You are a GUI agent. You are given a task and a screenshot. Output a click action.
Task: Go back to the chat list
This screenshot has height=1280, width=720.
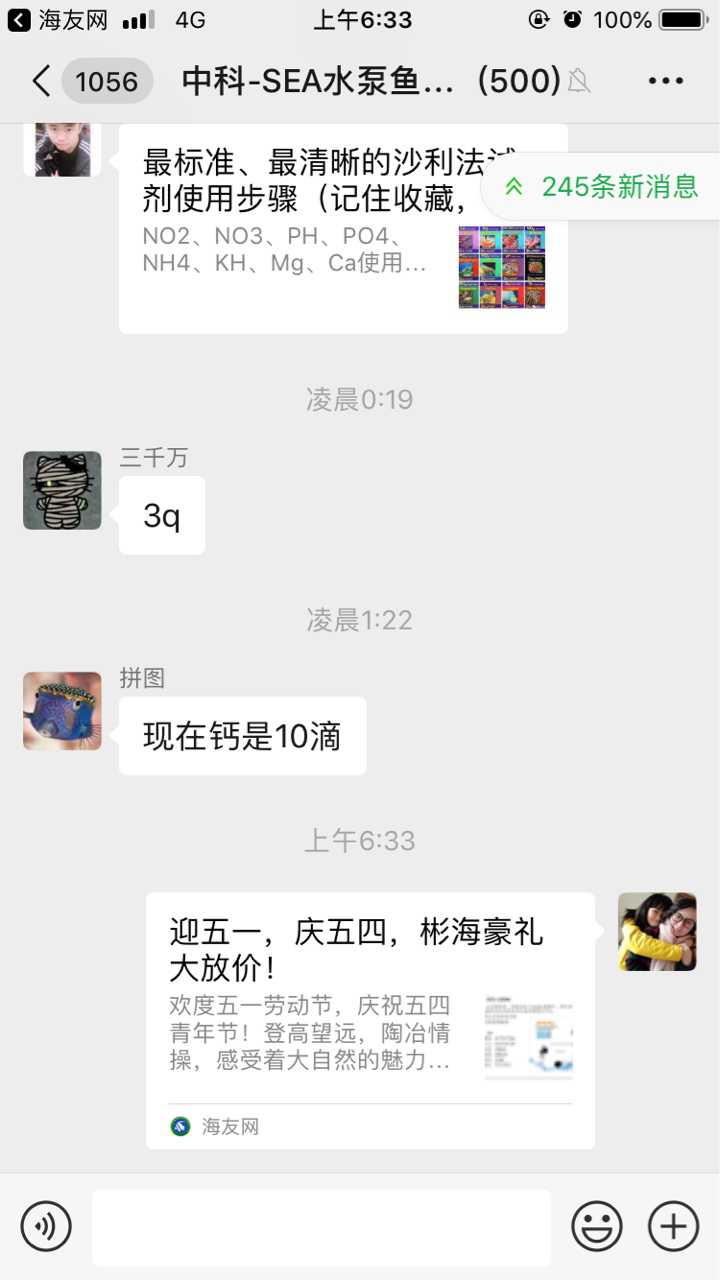[x=40, y=81]
